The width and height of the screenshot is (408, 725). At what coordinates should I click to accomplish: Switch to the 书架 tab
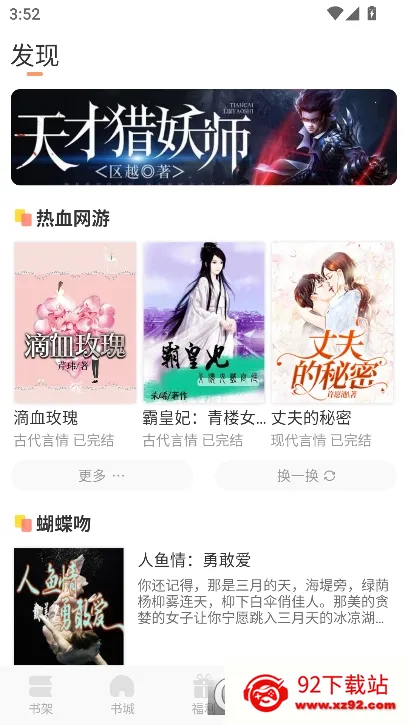41,695
